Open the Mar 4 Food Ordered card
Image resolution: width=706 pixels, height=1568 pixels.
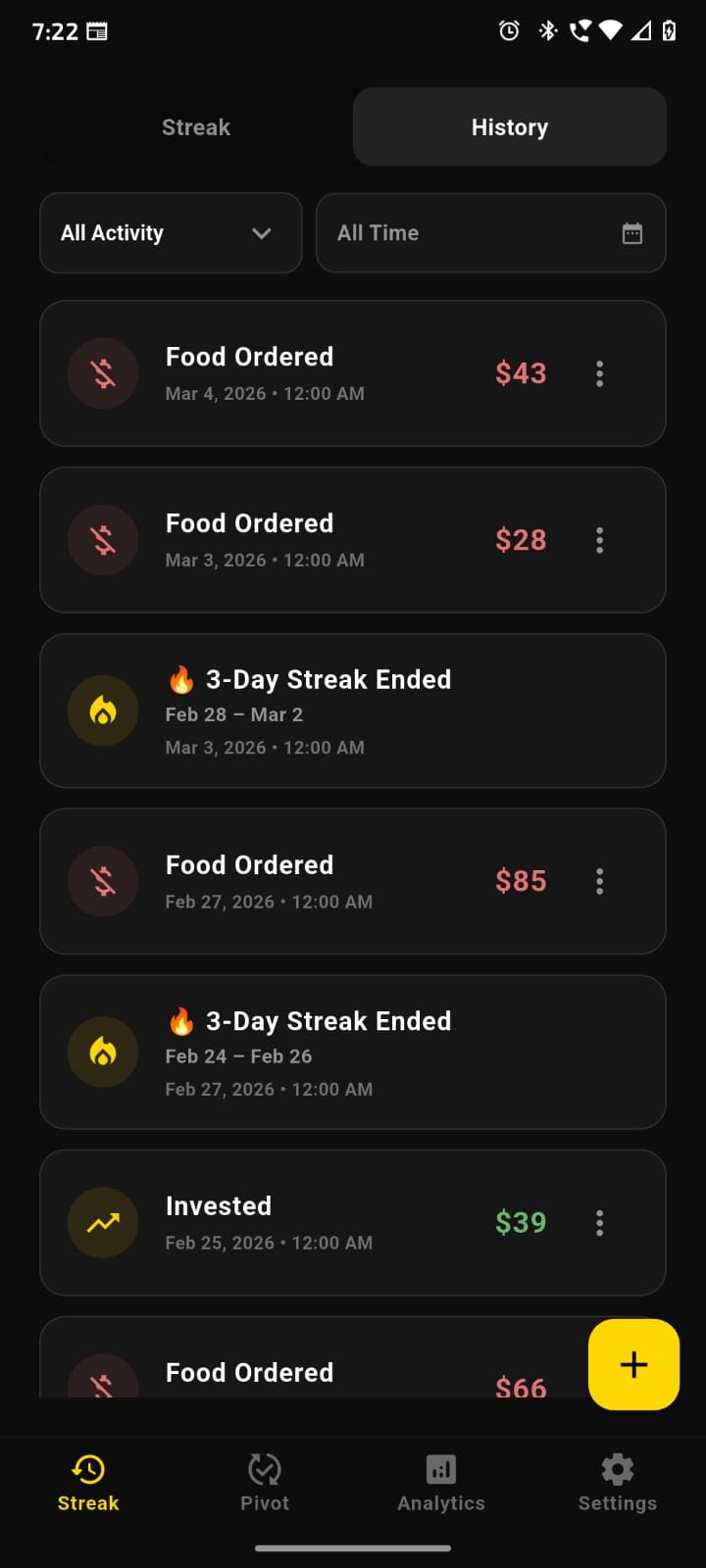click(294, 373)
